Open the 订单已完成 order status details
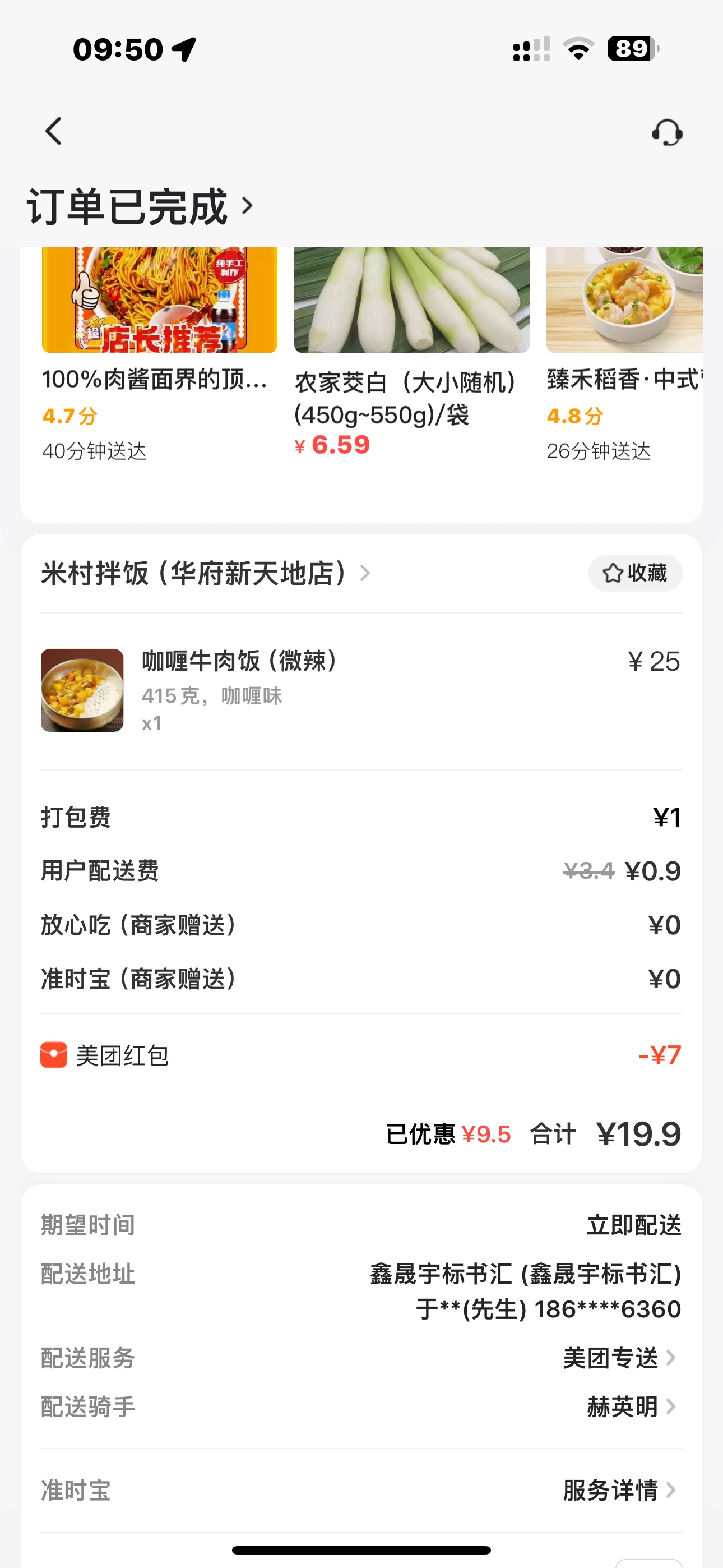This screenshot has width=723, height=1568. click(x=140, y=206)
